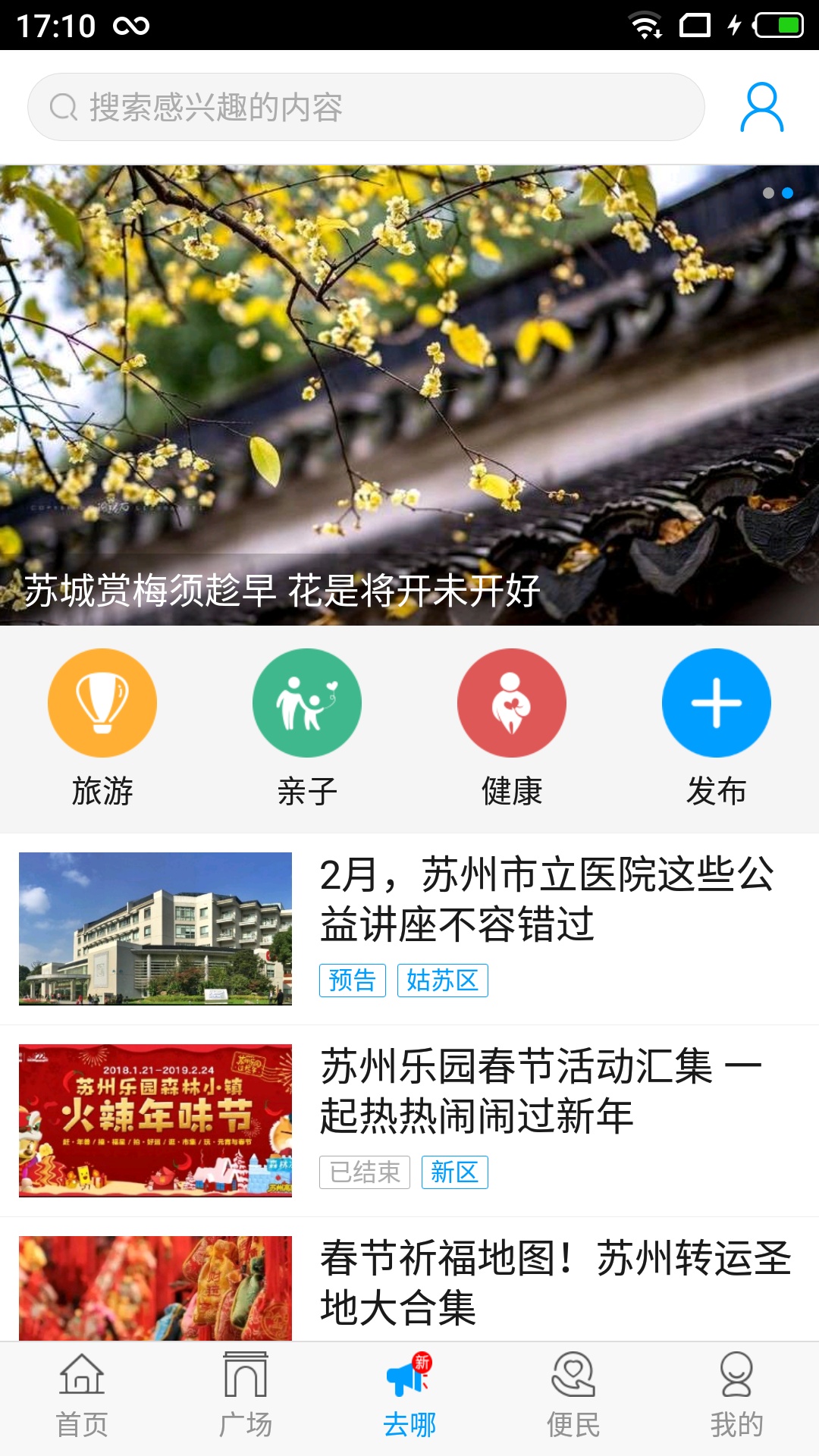
Task: Tap the 新区 district tag
Action: pyautogui.click(x=455, y=1172)
